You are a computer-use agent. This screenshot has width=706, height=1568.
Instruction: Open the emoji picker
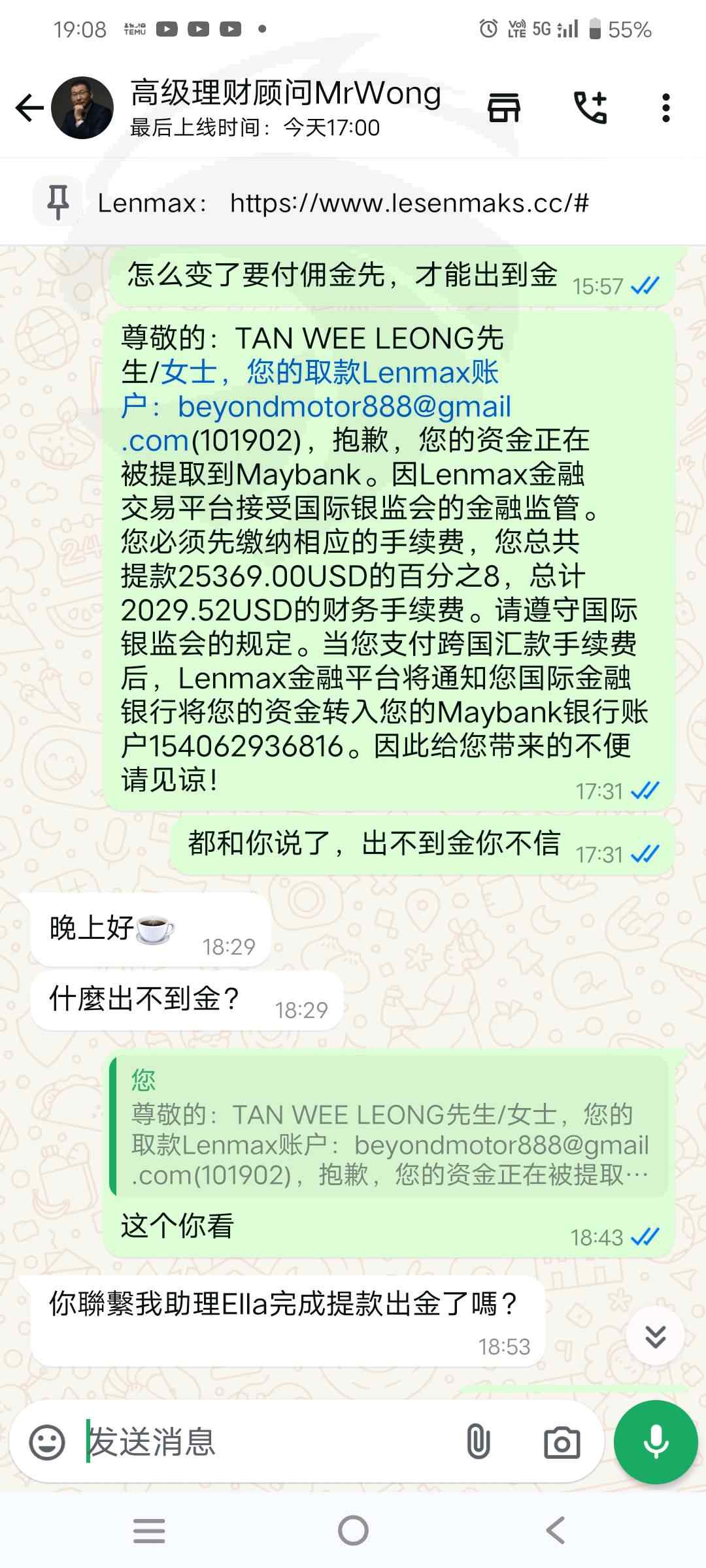(47, 1443)
